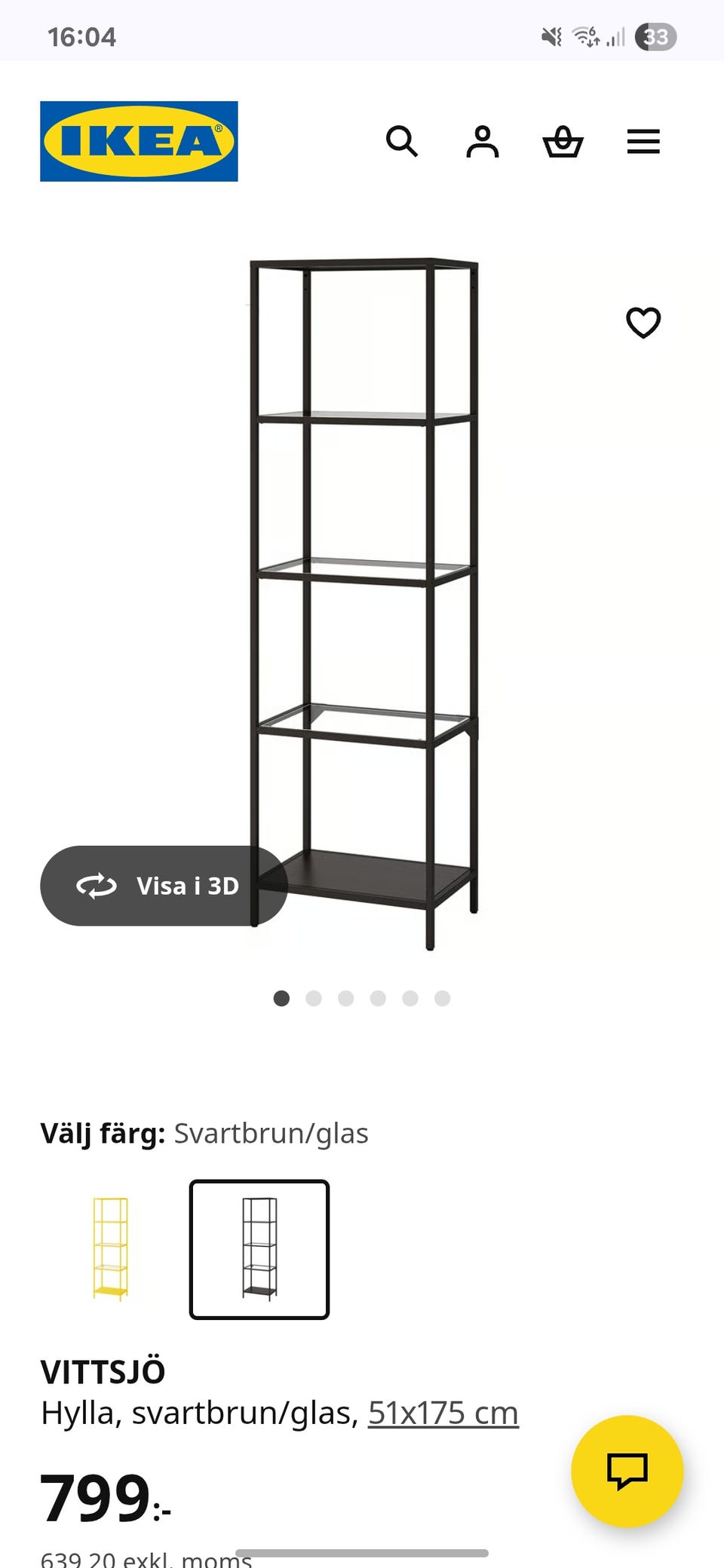Viewport: 724px width, 1568px height.
Task: View the shopping basket
Action: pyautogui.click(x=564, y=142)
